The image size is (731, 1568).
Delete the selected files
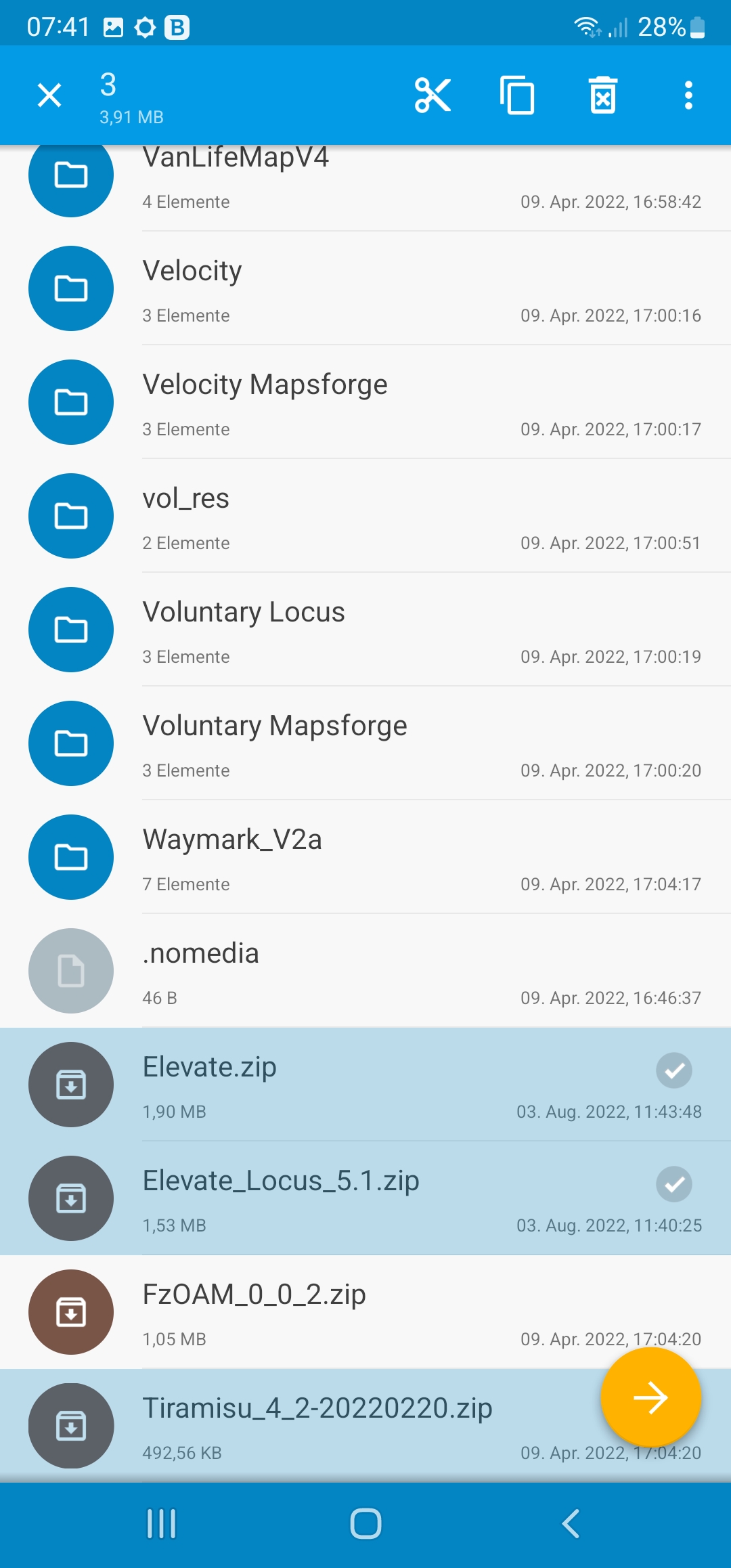602,95
